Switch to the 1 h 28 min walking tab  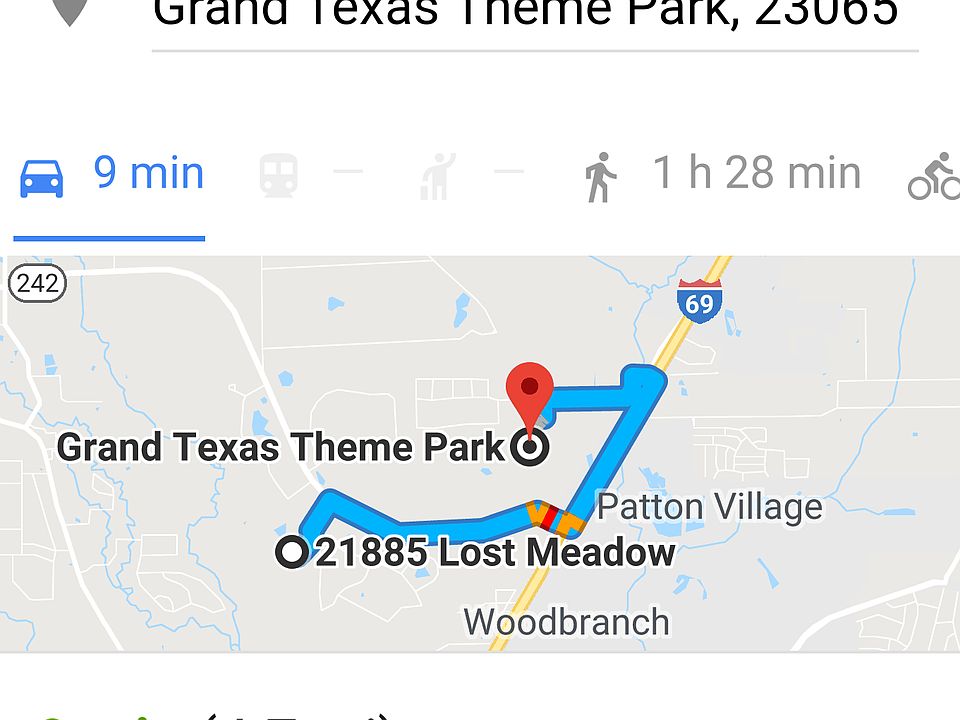point(722,176)
